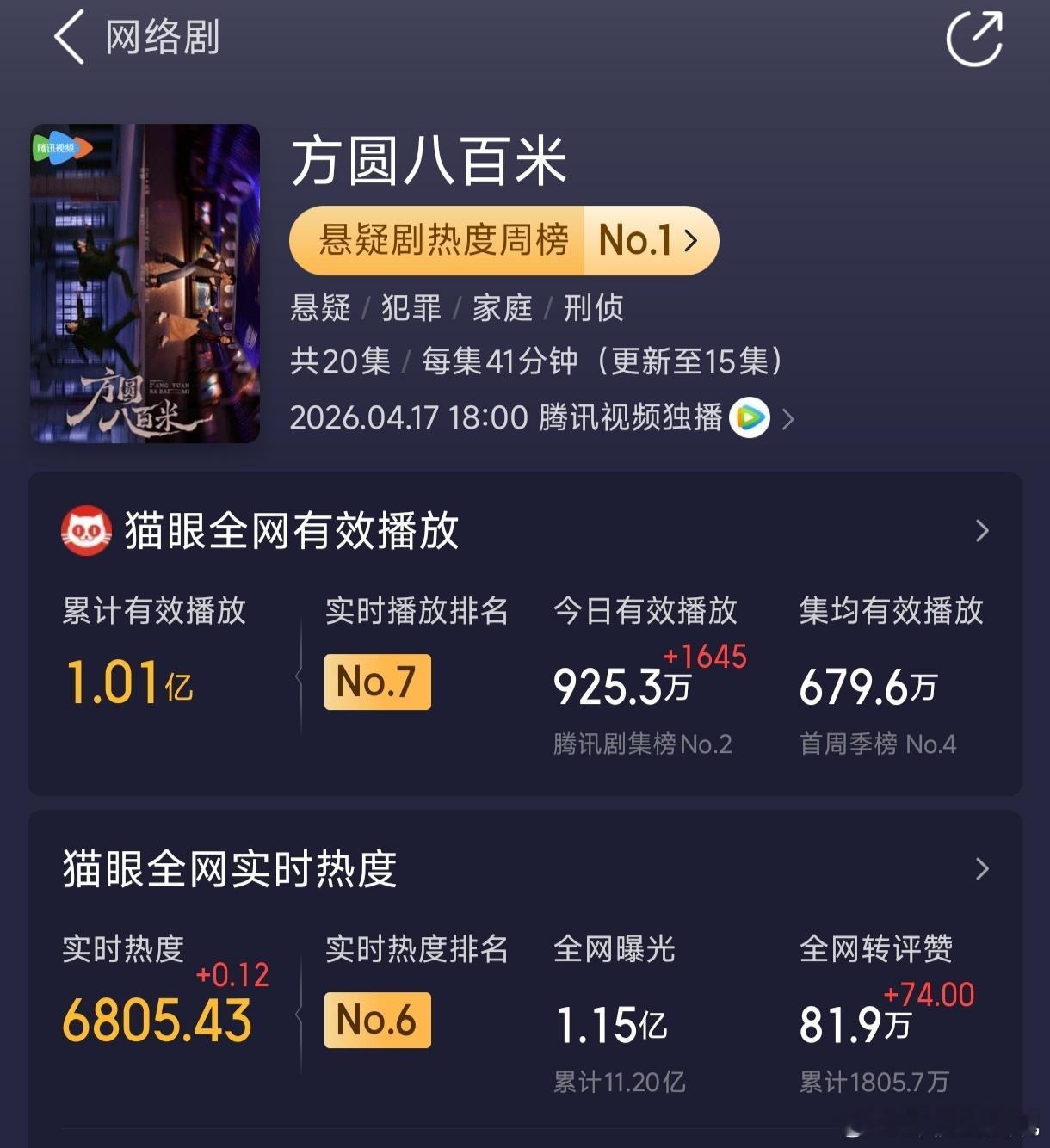Image resolution: width=1050 pixels, height=1148 pixels.
Task: Click the Tencent Video play icon near 腾讯视频独播
Action: (748, 419)
